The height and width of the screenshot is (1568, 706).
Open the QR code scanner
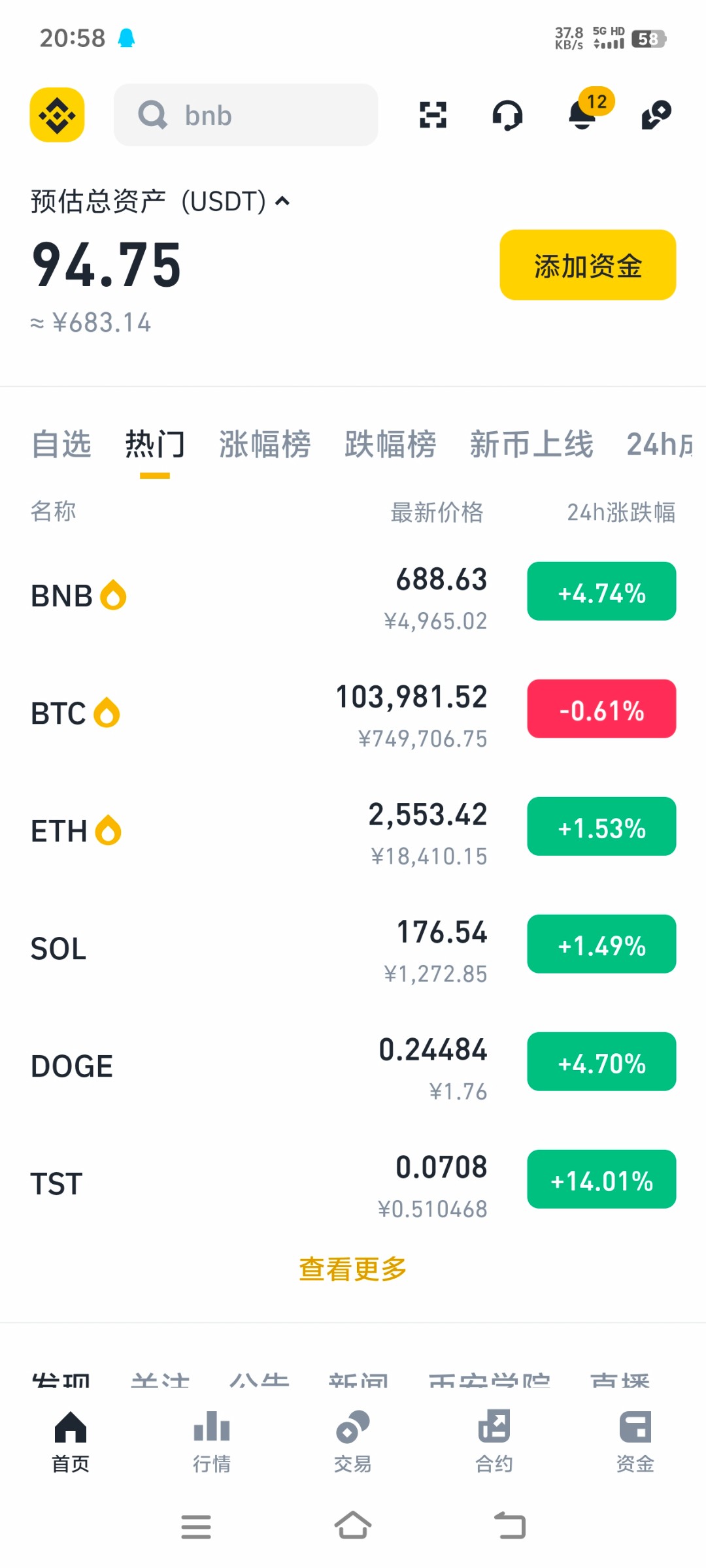tap(433, 115)
